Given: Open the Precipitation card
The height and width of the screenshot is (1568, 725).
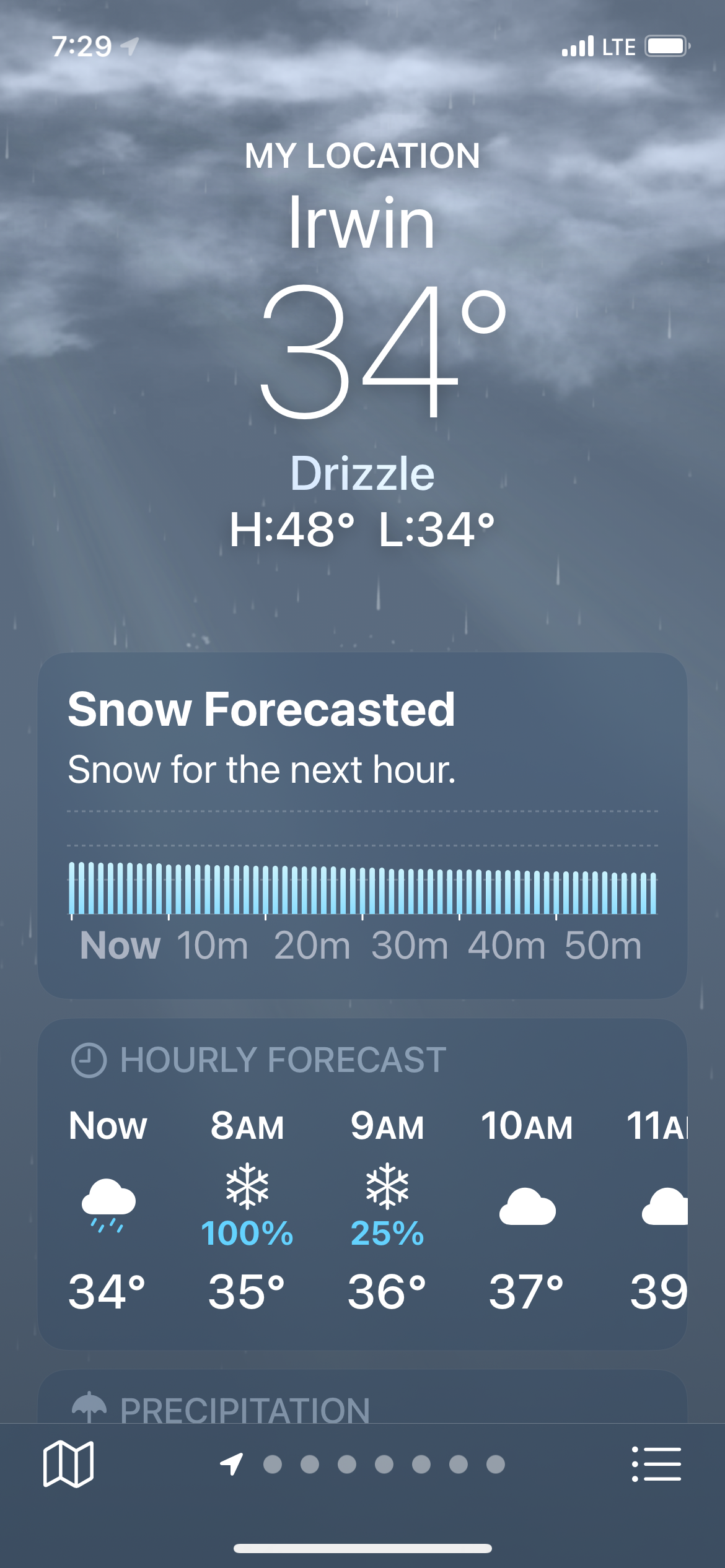Looking at the screenshot, I should tap(362, 1397).
